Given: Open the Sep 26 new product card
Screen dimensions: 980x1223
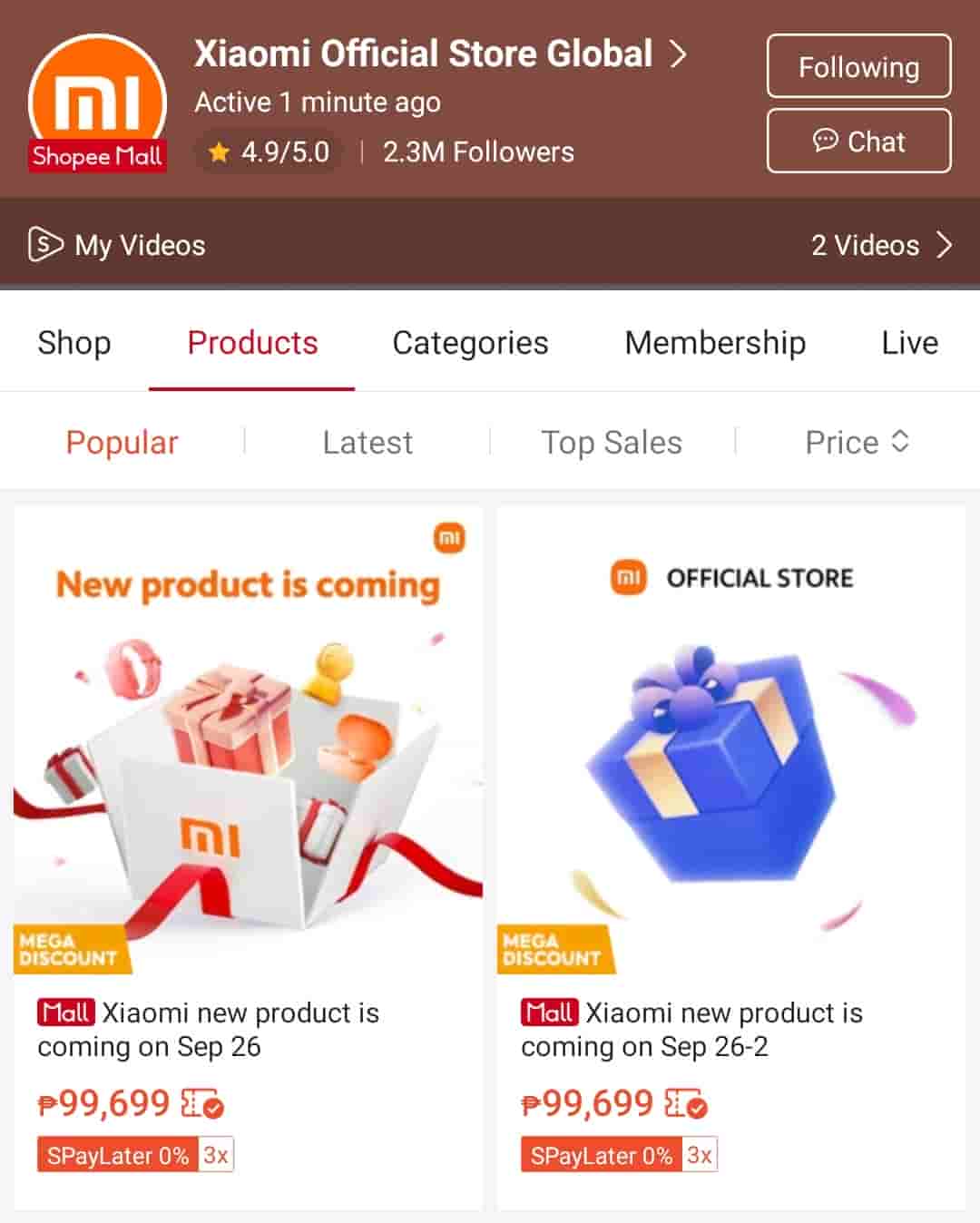Looking at the screenshot, I should pos(248,817).
